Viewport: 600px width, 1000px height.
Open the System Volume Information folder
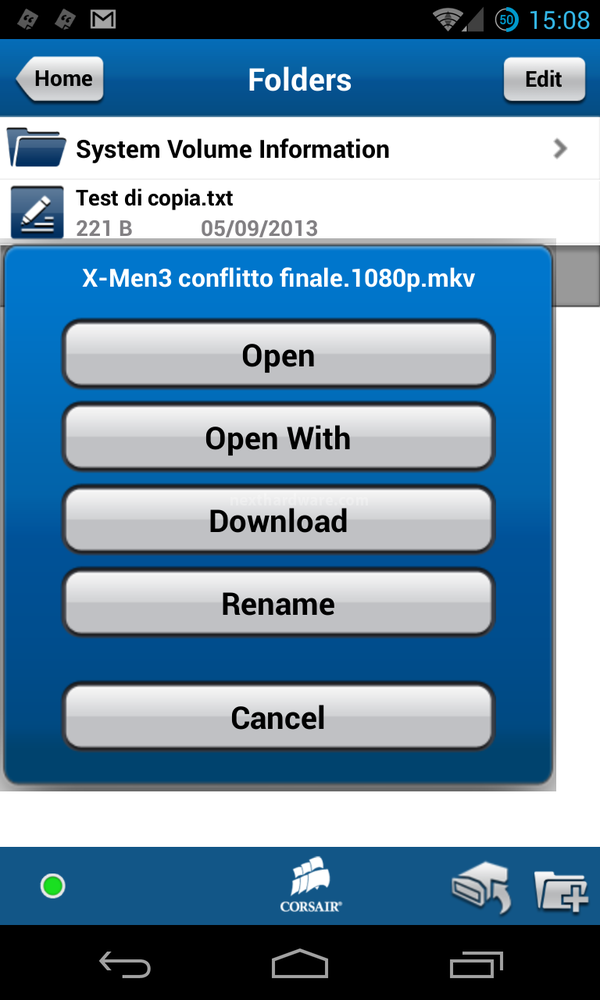pyautogui.click(x=300, y=149)
